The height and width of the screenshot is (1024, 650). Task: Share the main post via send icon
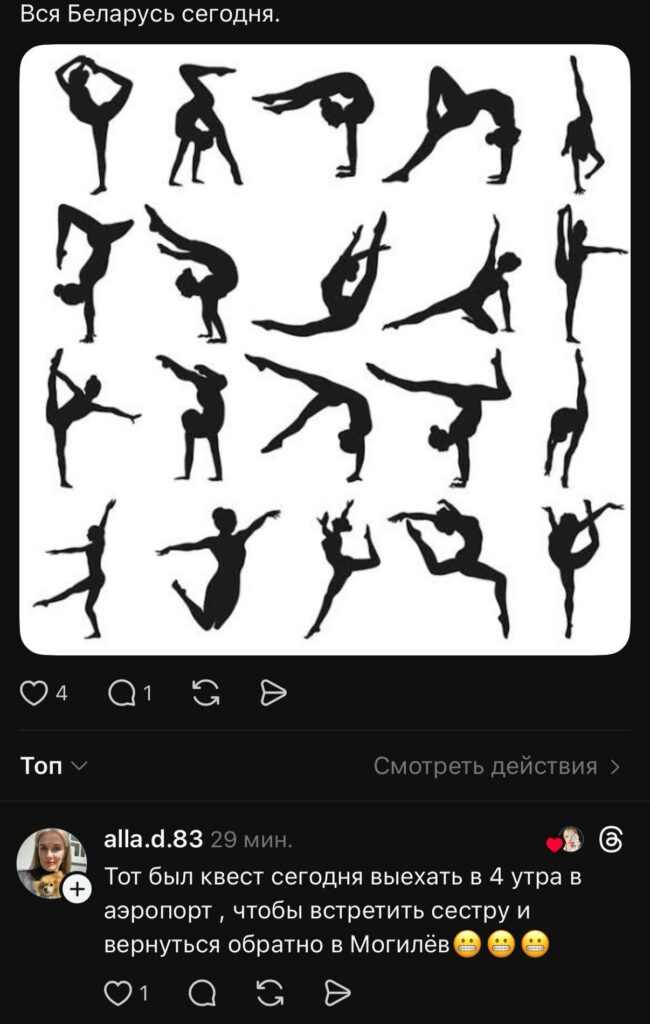pos(273,693)
